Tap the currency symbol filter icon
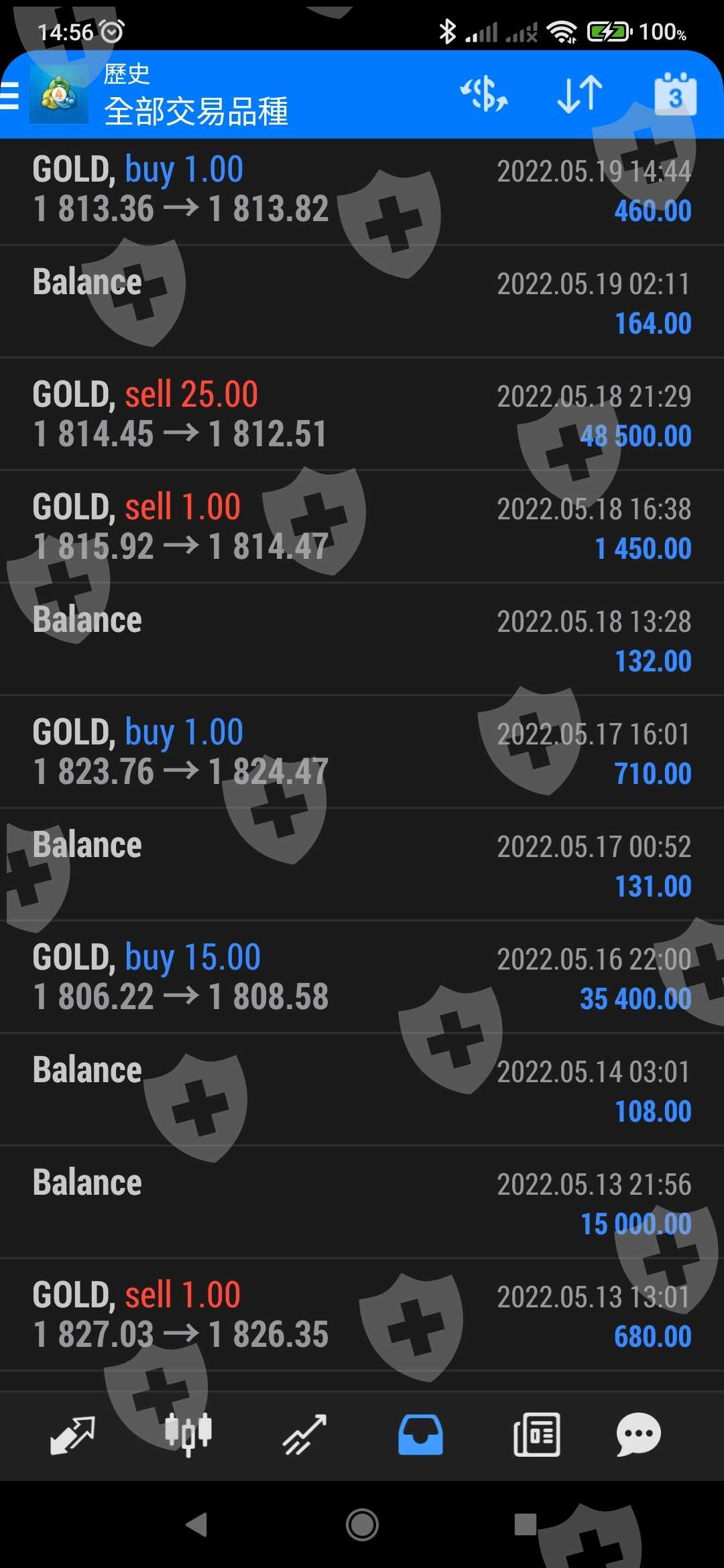 pos(484,94)
